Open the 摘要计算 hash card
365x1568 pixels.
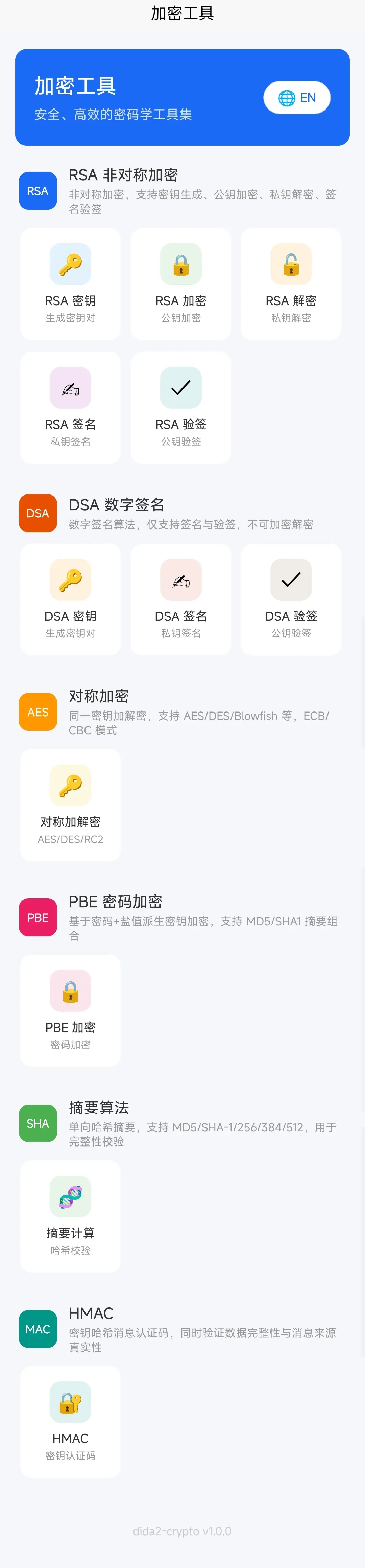coord(71,1216)
